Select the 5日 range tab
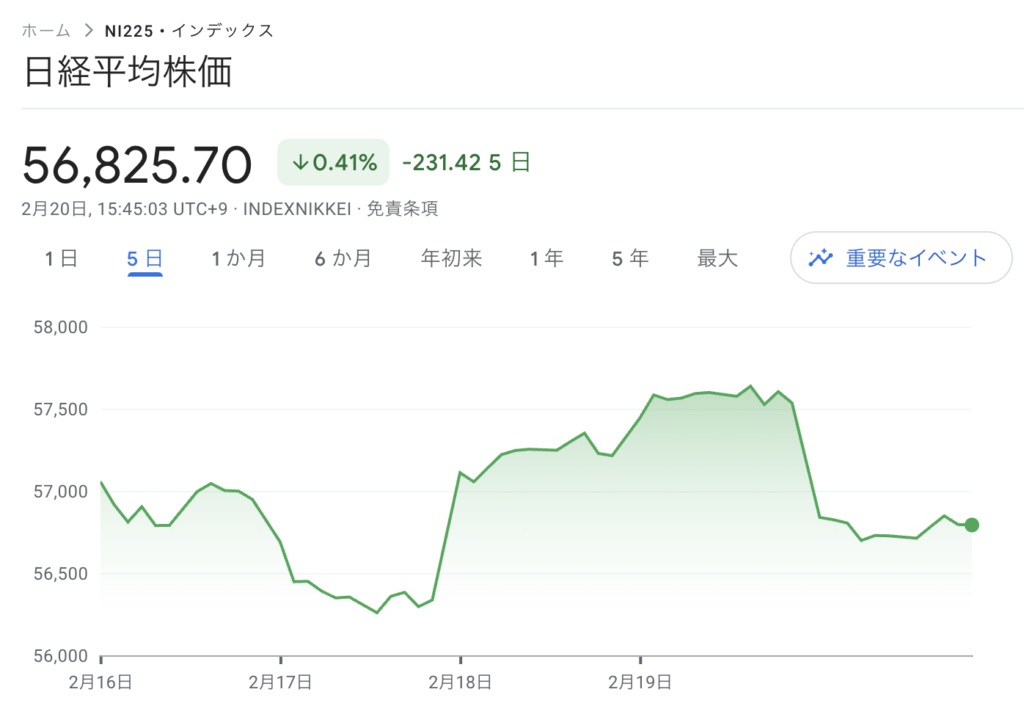 click(145, 259)
